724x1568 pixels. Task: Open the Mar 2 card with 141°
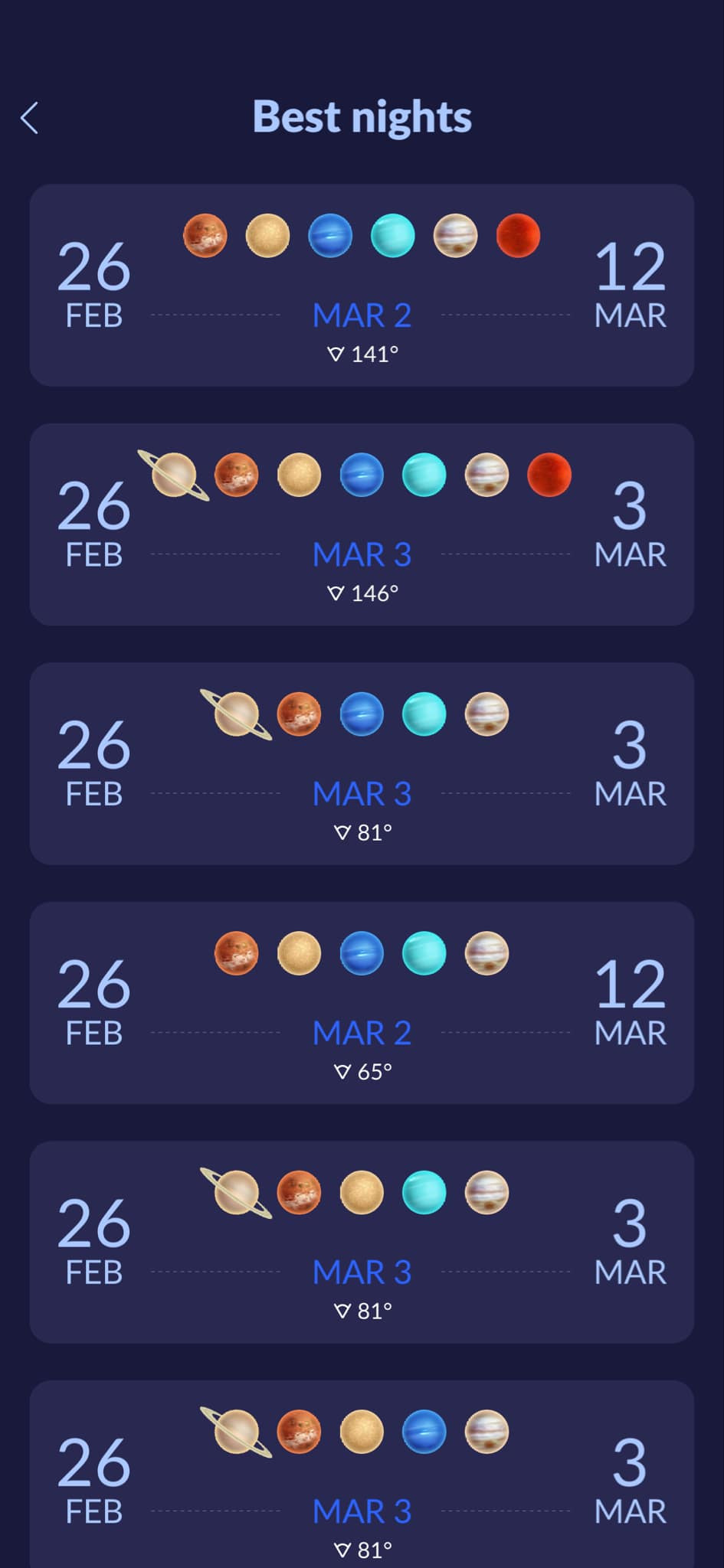coord(362,285)
